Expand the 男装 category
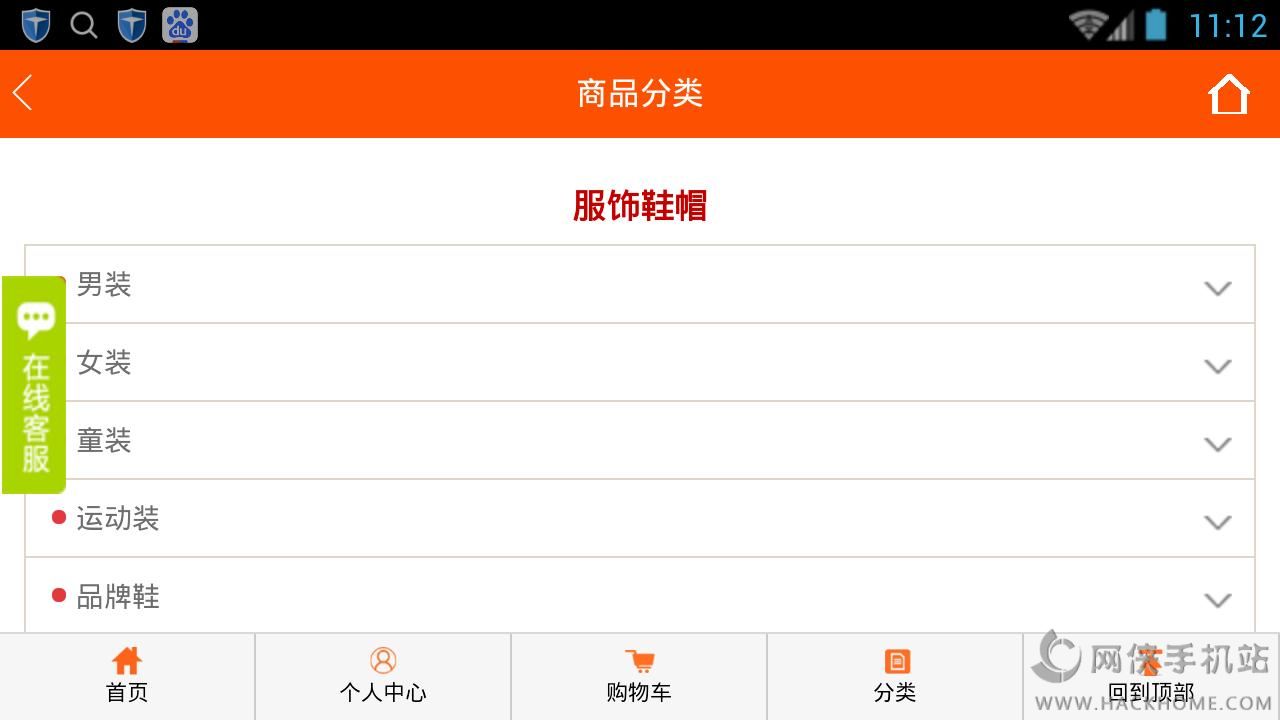1280x720 pixels. point(640,285)
